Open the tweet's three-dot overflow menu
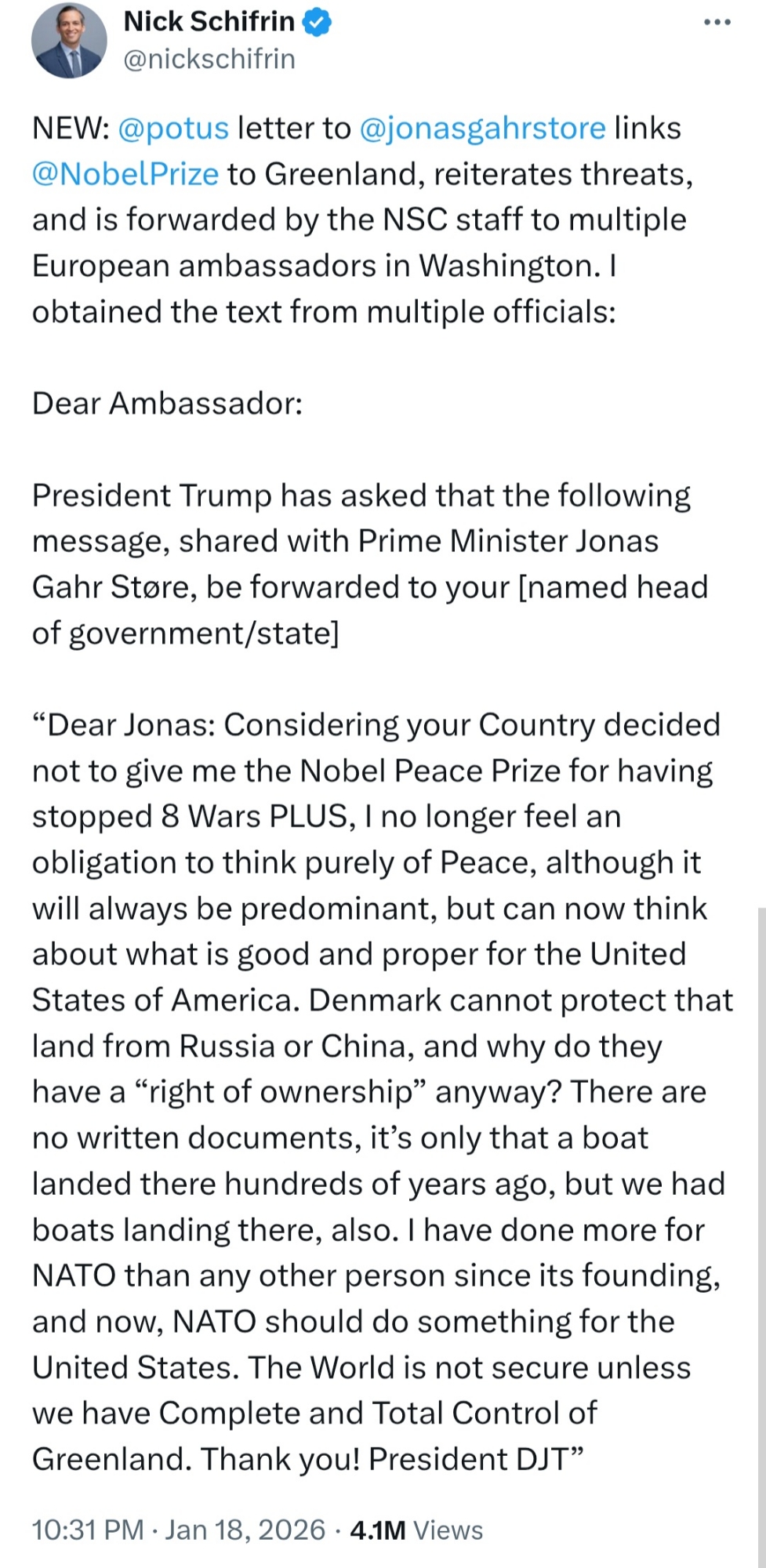The width and height of the screenshot is (766, 1568). tap(717, 23)
